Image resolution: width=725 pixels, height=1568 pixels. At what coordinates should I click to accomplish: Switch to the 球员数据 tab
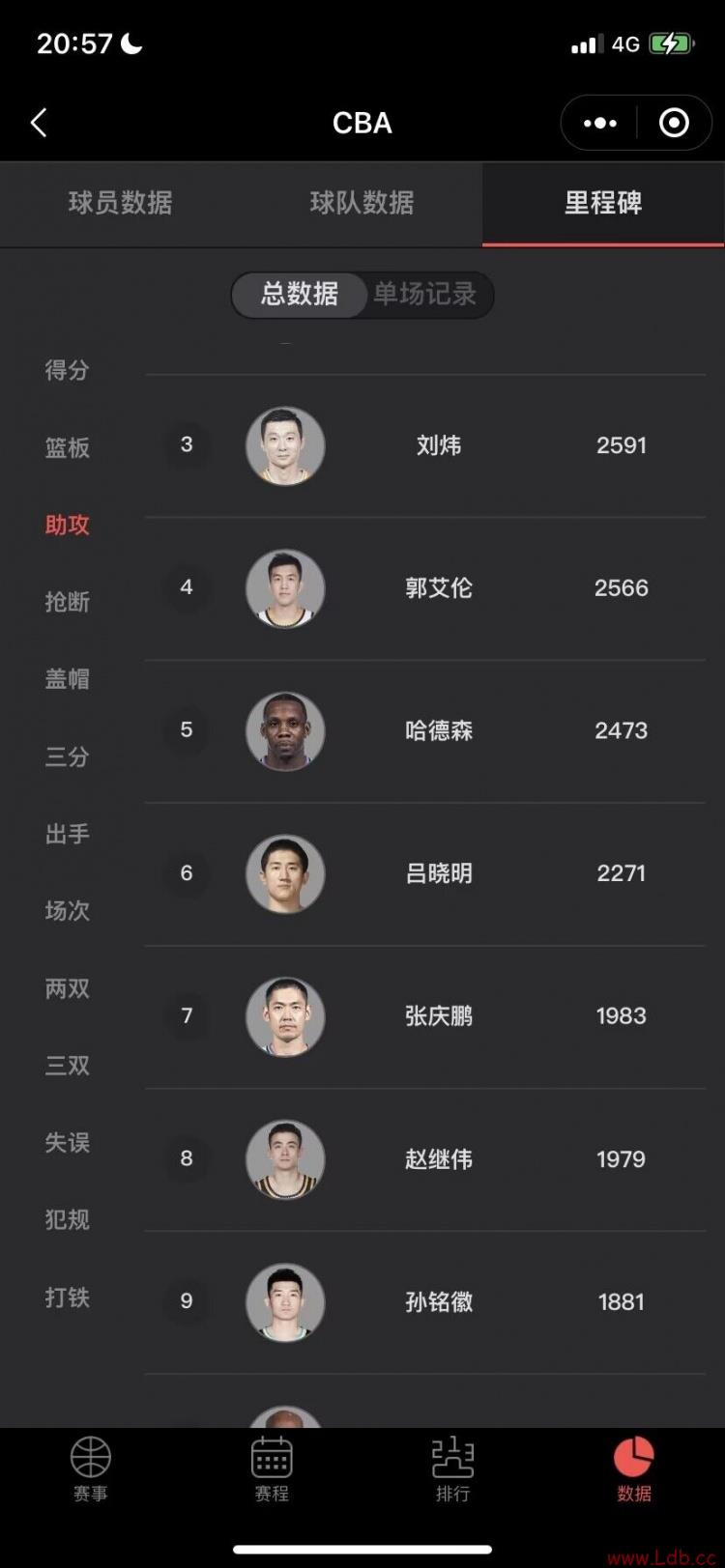tap(120, 203)
